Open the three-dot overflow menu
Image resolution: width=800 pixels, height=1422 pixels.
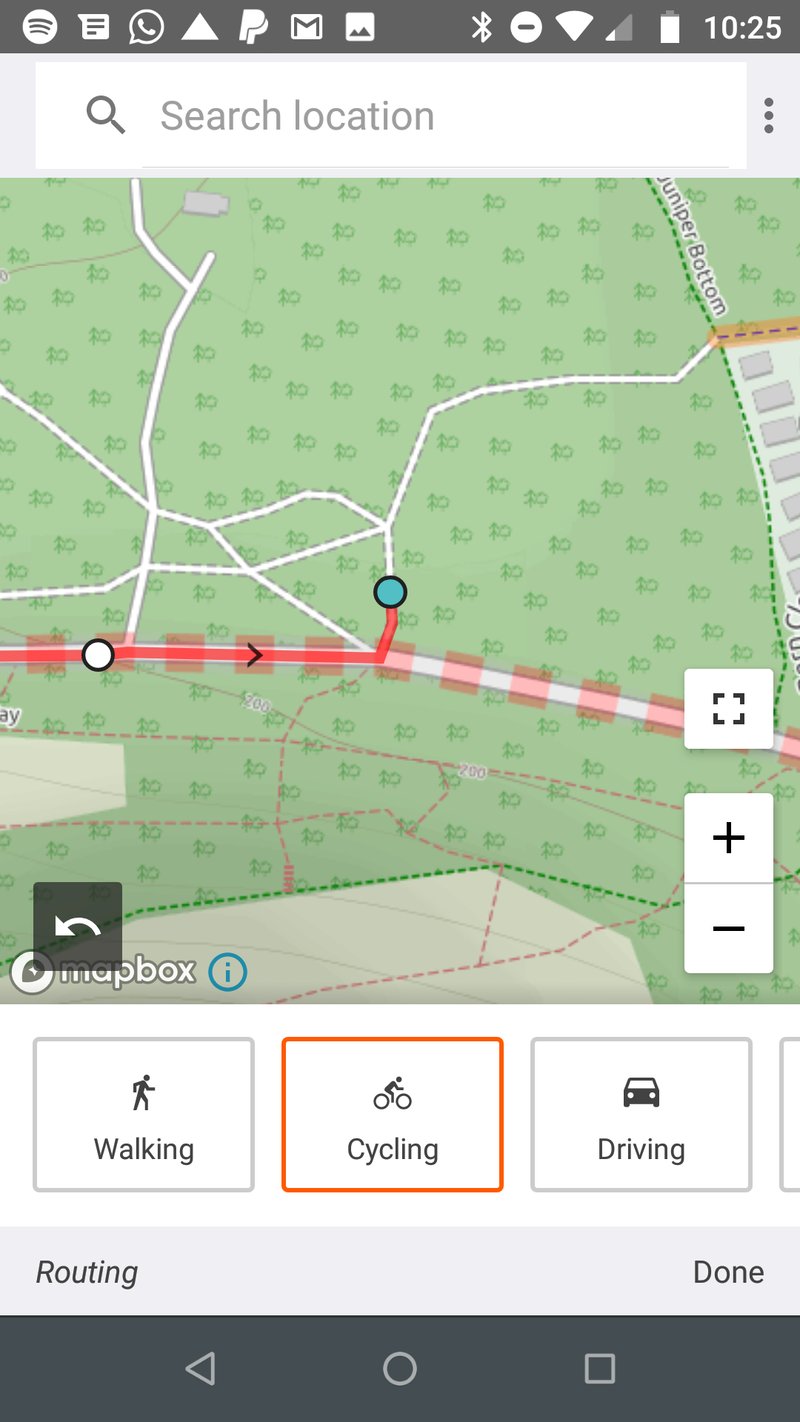[x=768, y=116]
